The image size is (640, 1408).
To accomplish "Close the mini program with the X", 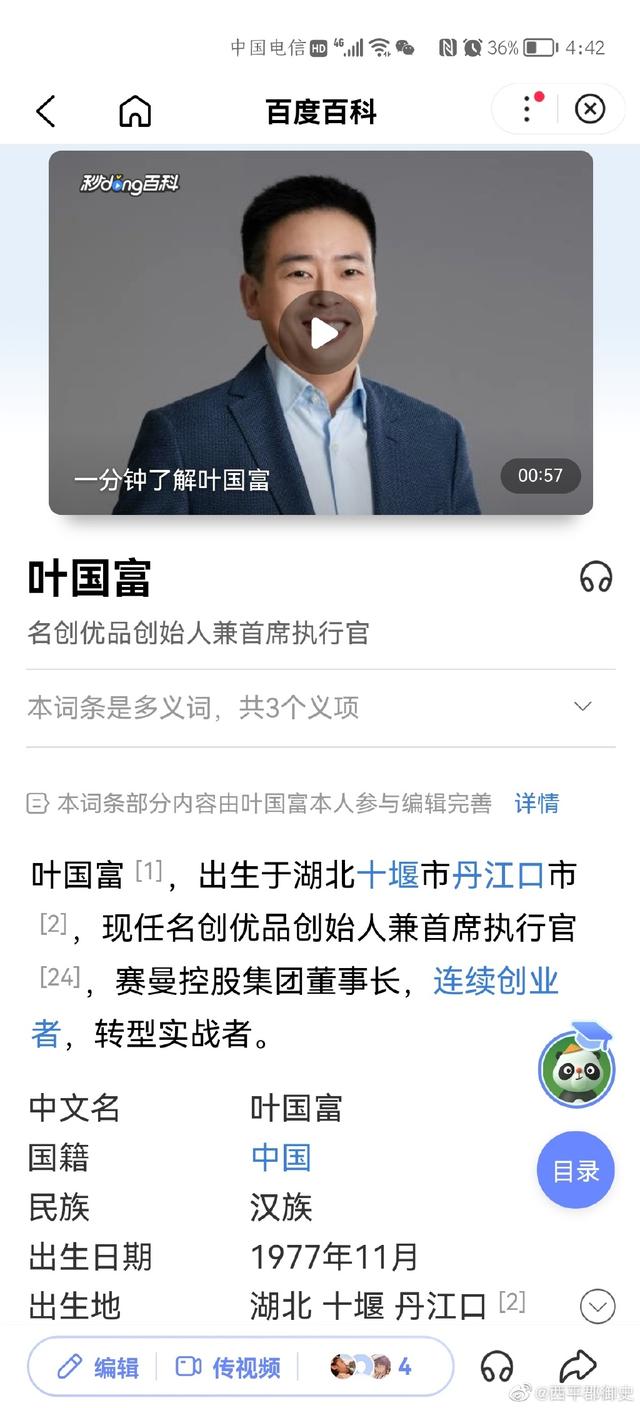I will point(590,108).
